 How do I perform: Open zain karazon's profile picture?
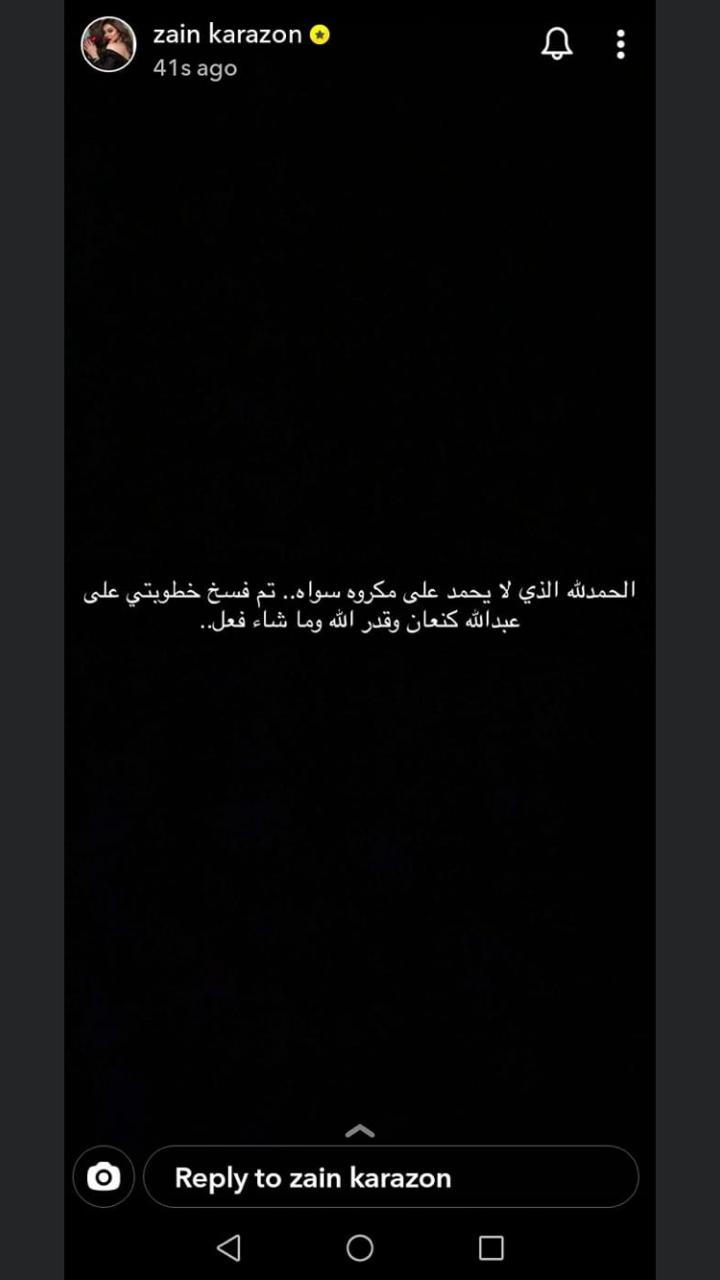[x=108, y=44]
